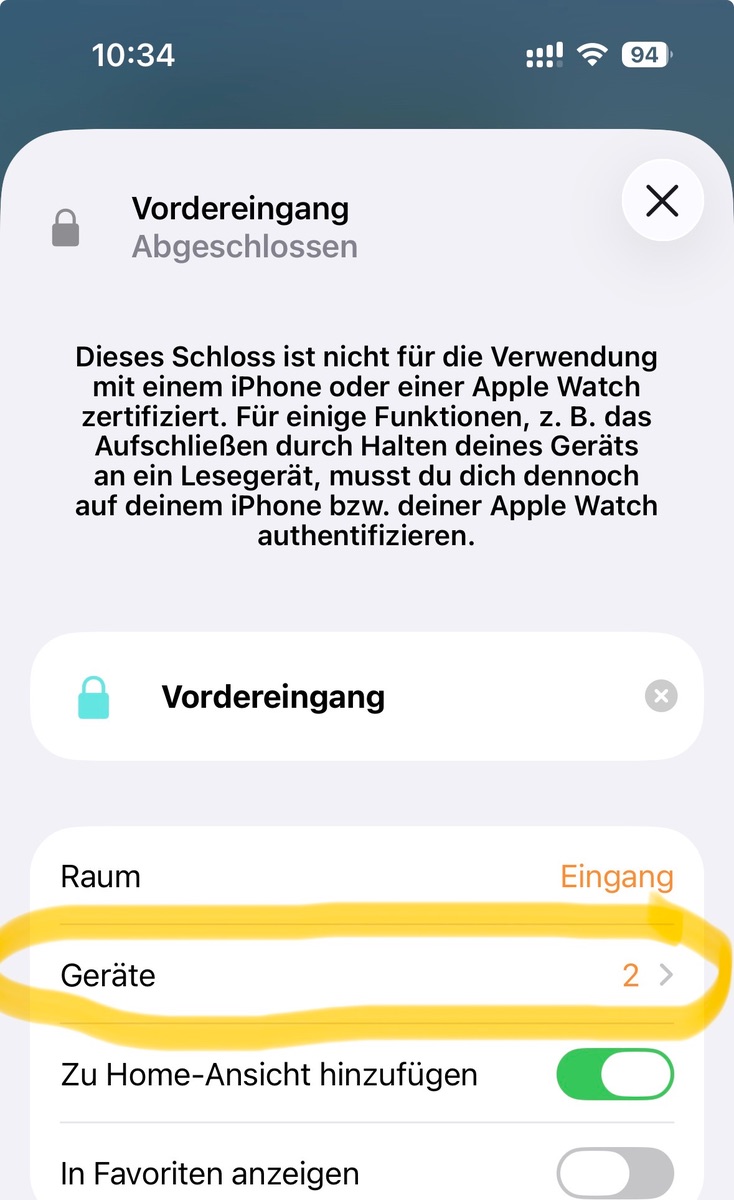Viewport: 734px width, 1200px height.
Task: Disable Zu Home-Ansicht hinzufügen
Action: [x=614, y=1075]
